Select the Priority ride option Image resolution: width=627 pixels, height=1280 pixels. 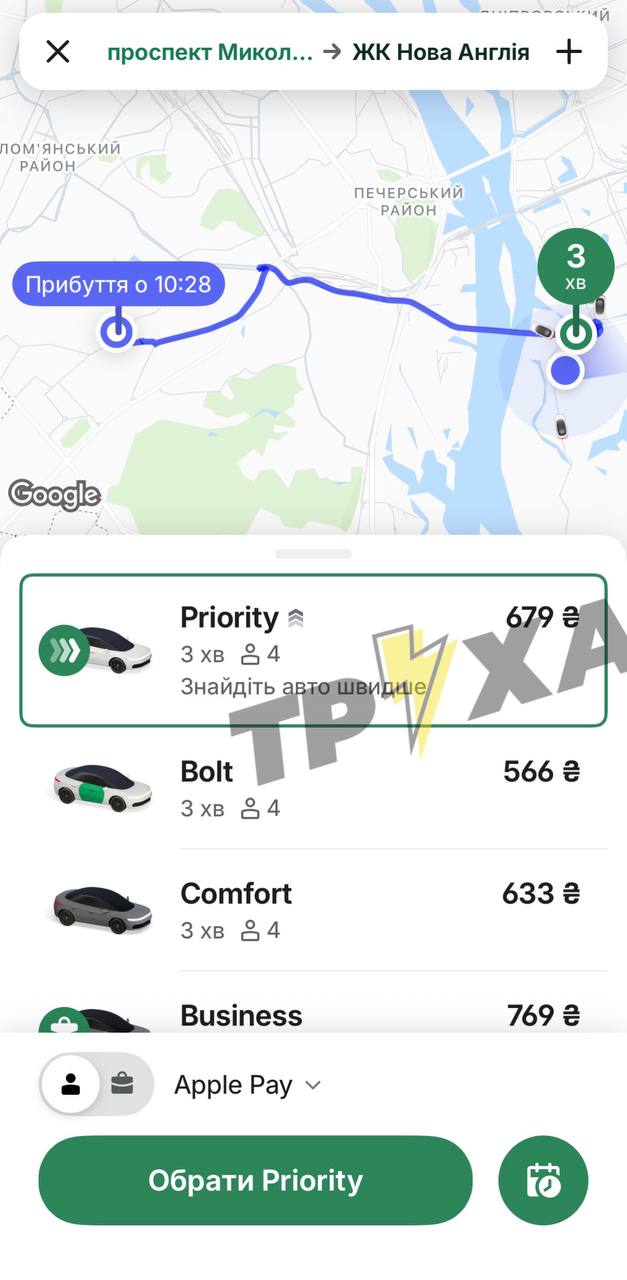point(313,650)
